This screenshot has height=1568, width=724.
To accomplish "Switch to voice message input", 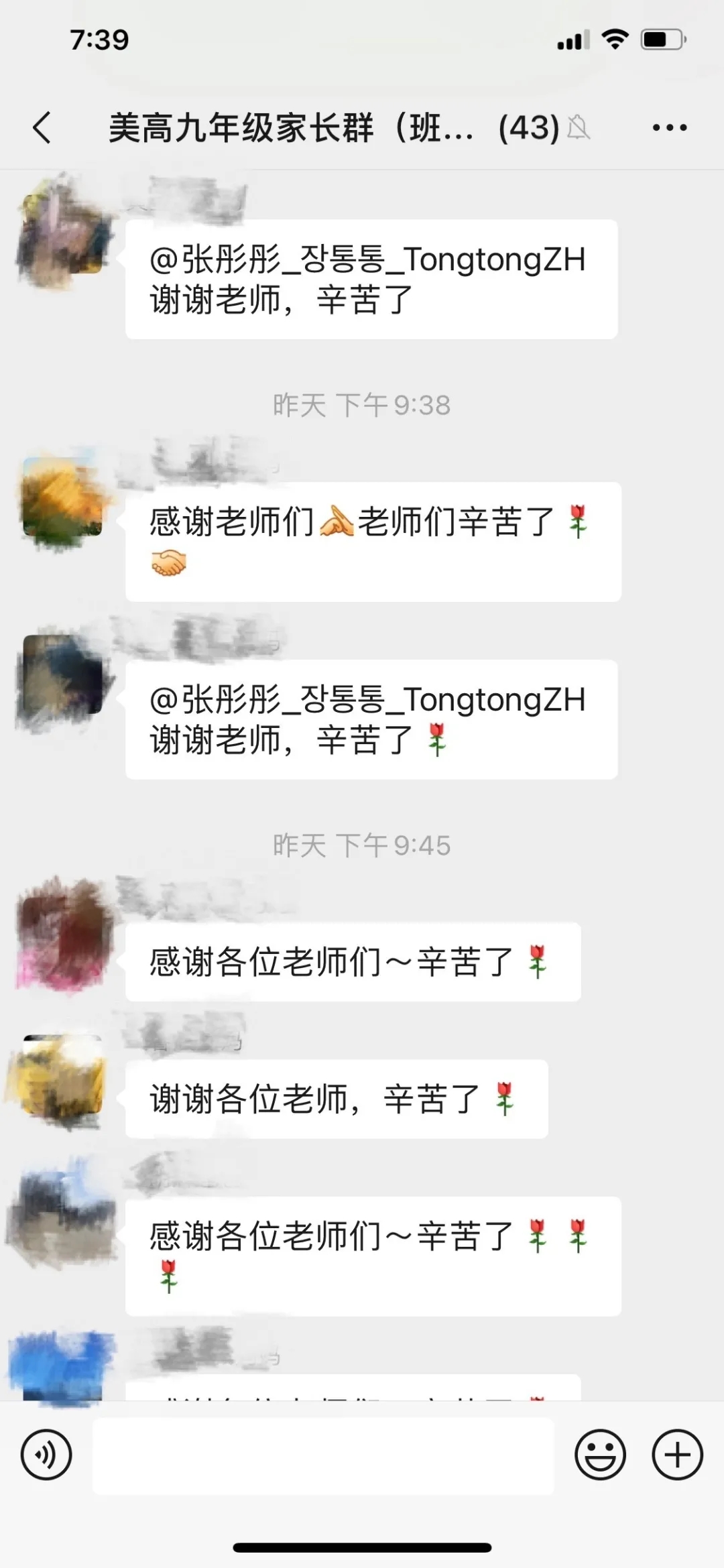I will point(46,1454).
